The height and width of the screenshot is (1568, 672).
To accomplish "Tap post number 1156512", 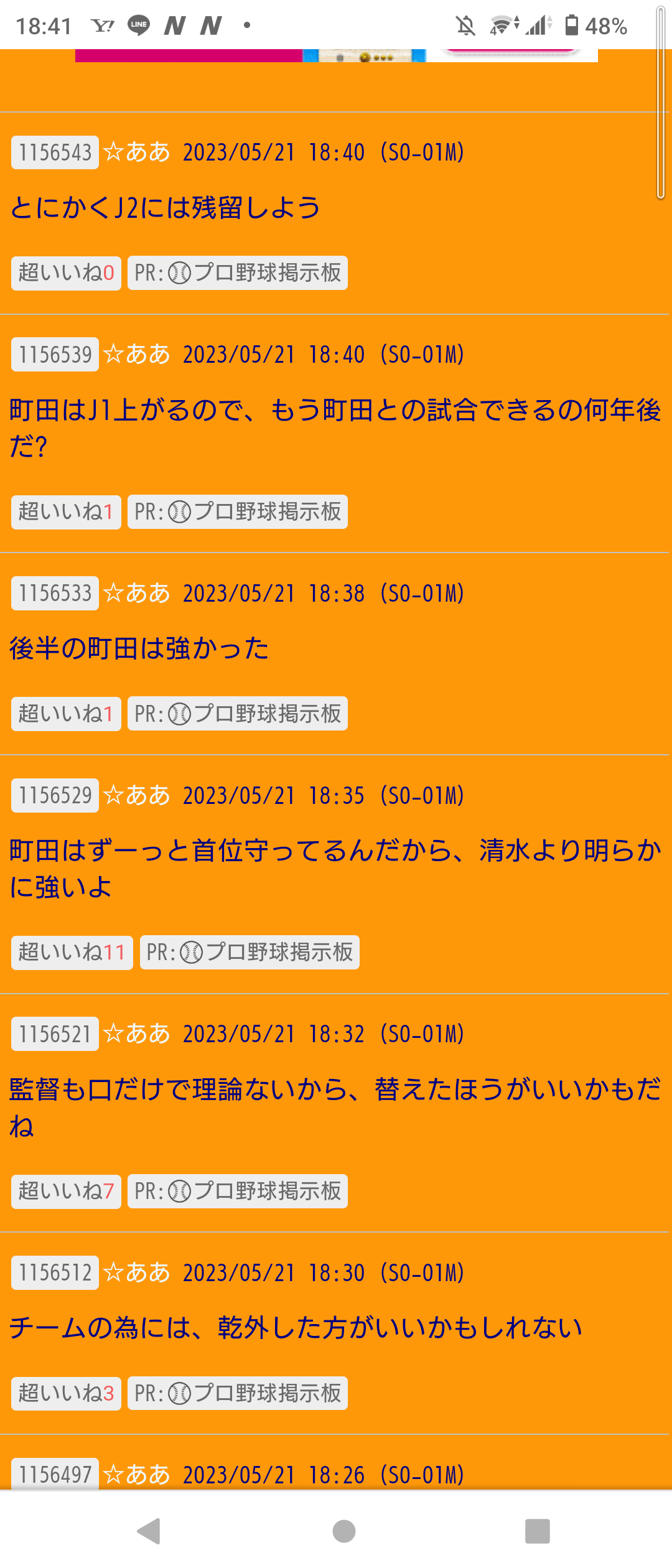I will click(55, 1273).
